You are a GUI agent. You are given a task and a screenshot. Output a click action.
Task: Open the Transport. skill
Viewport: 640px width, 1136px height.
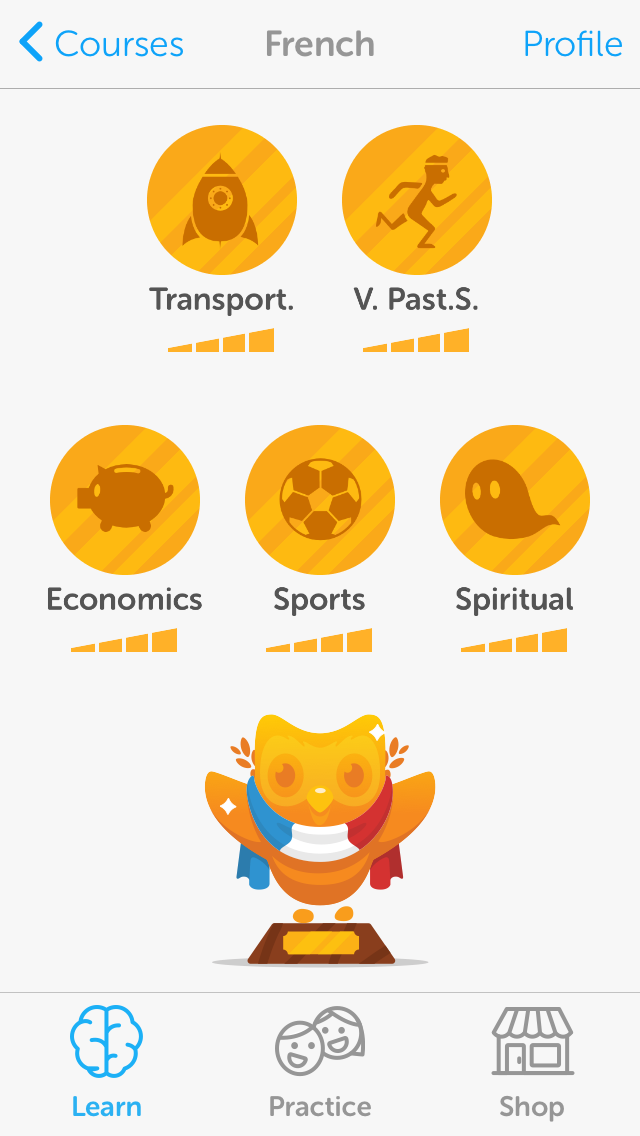(222, 200)
